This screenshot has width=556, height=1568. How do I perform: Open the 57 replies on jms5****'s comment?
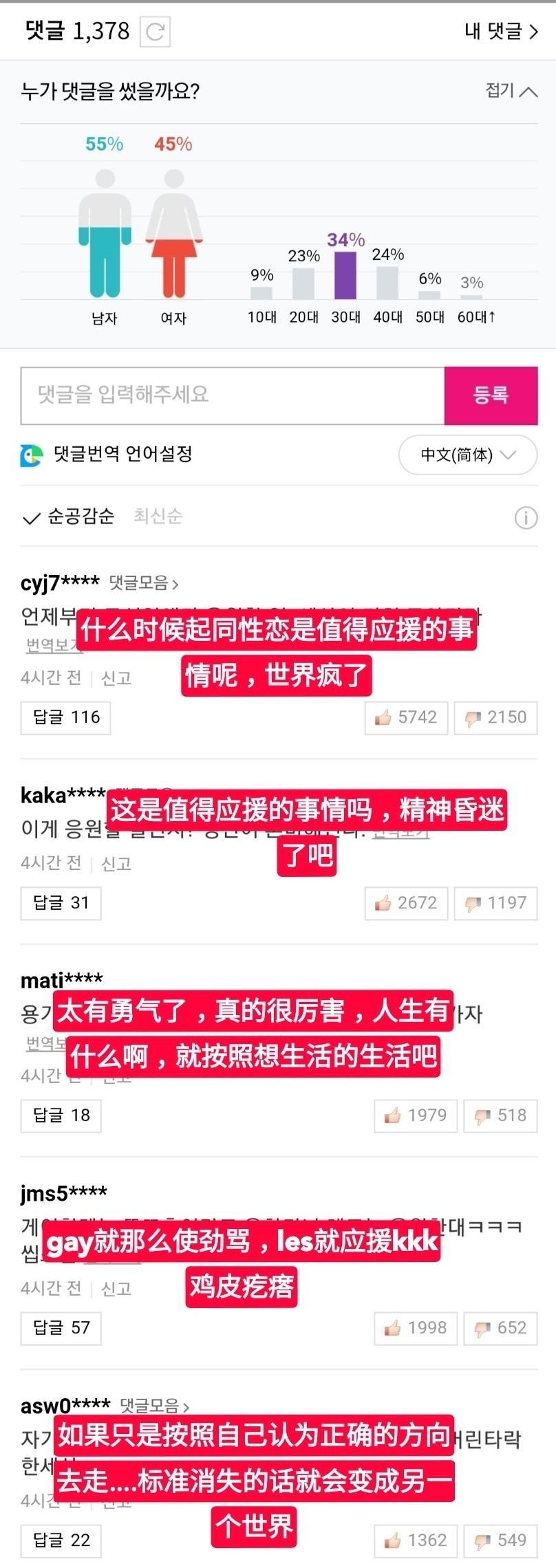click(61, 1327)
